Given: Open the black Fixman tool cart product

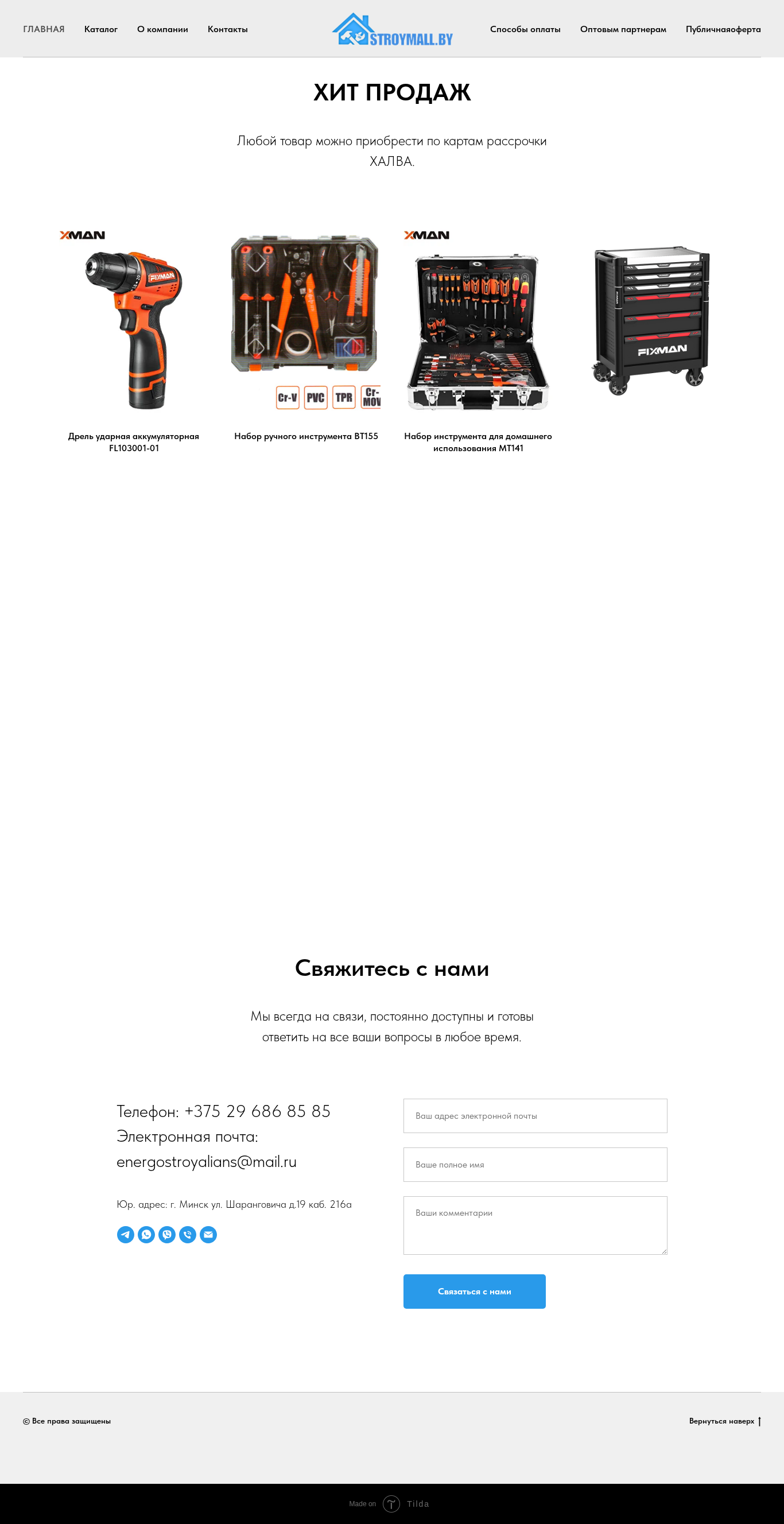Looking at the screenshot, I should point(650,321).
